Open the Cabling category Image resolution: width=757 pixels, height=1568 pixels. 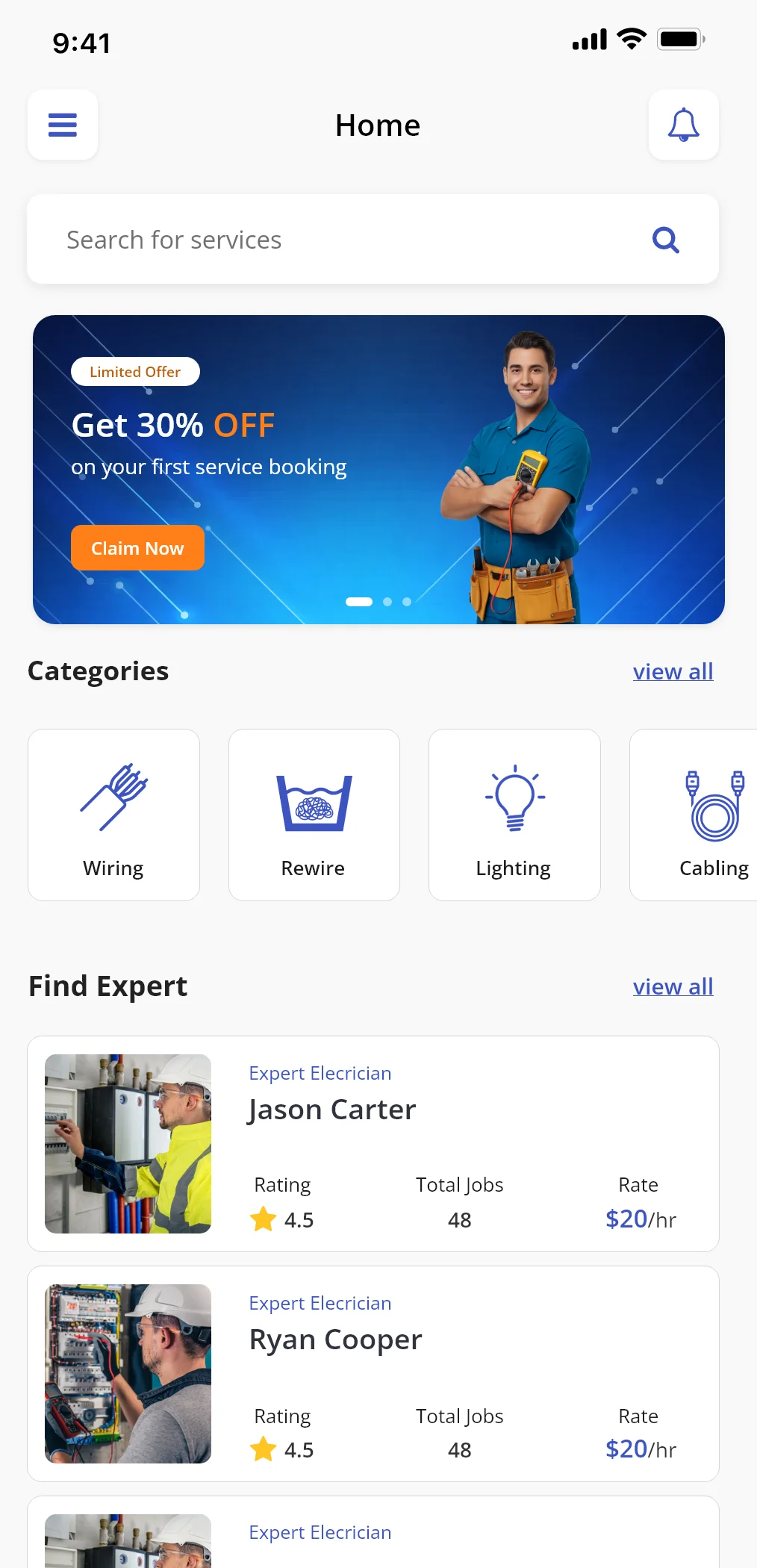coord(702,815)
